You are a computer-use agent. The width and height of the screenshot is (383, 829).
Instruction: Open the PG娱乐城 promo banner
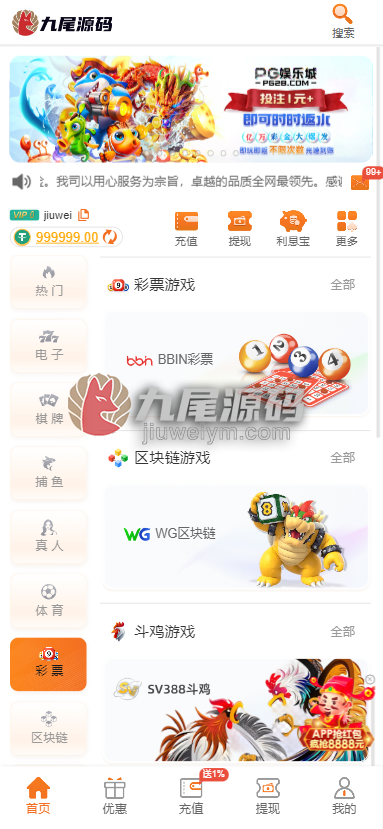click(x=191, y=109)
